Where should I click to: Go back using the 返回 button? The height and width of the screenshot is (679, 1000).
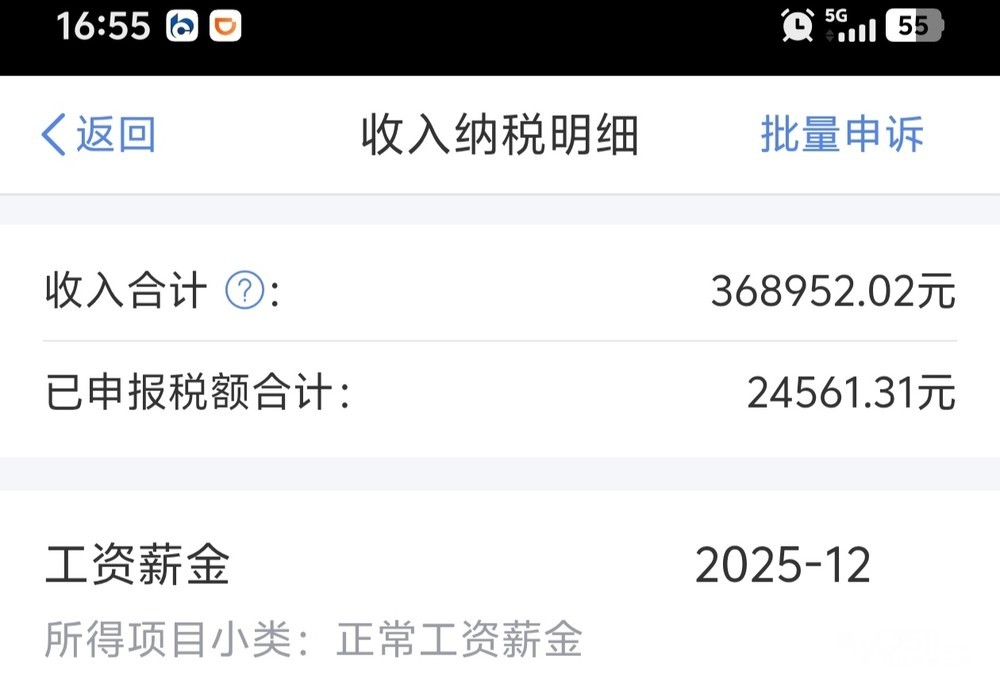coord(99,135)
